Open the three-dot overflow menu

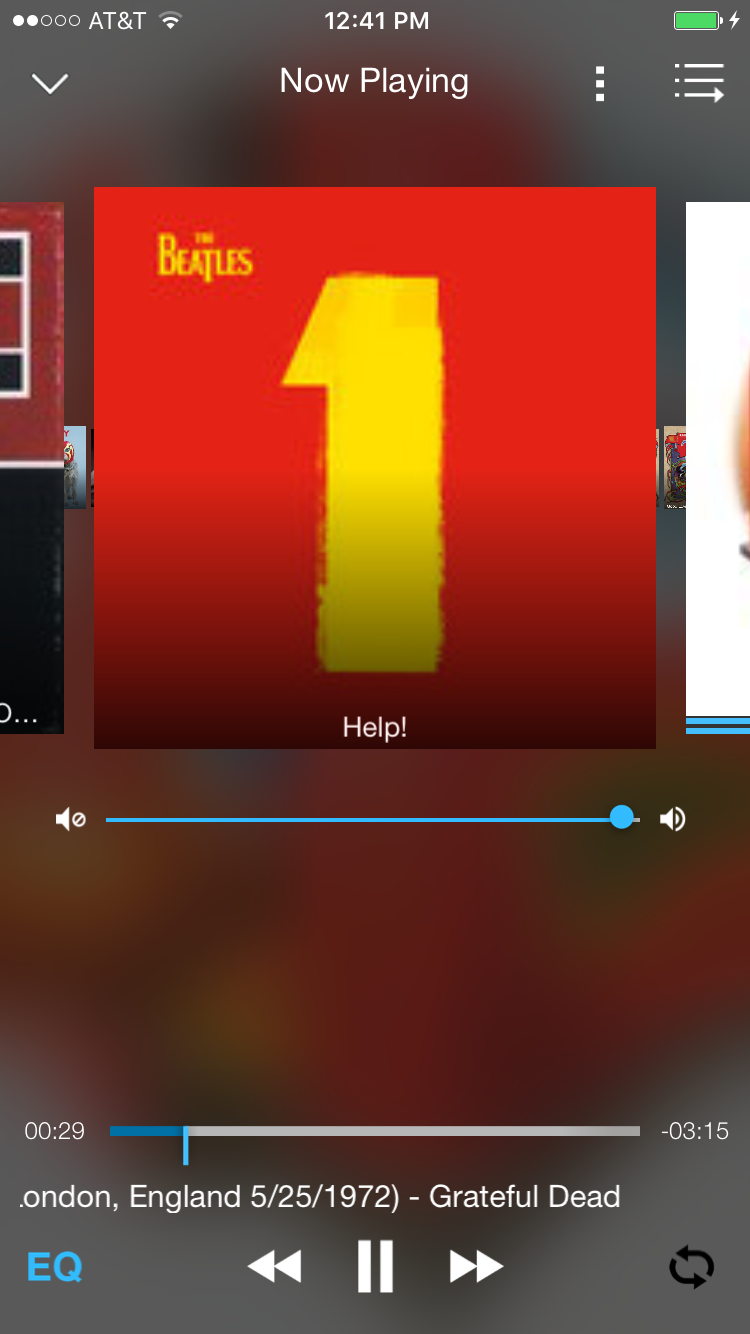tap(599, 84)
